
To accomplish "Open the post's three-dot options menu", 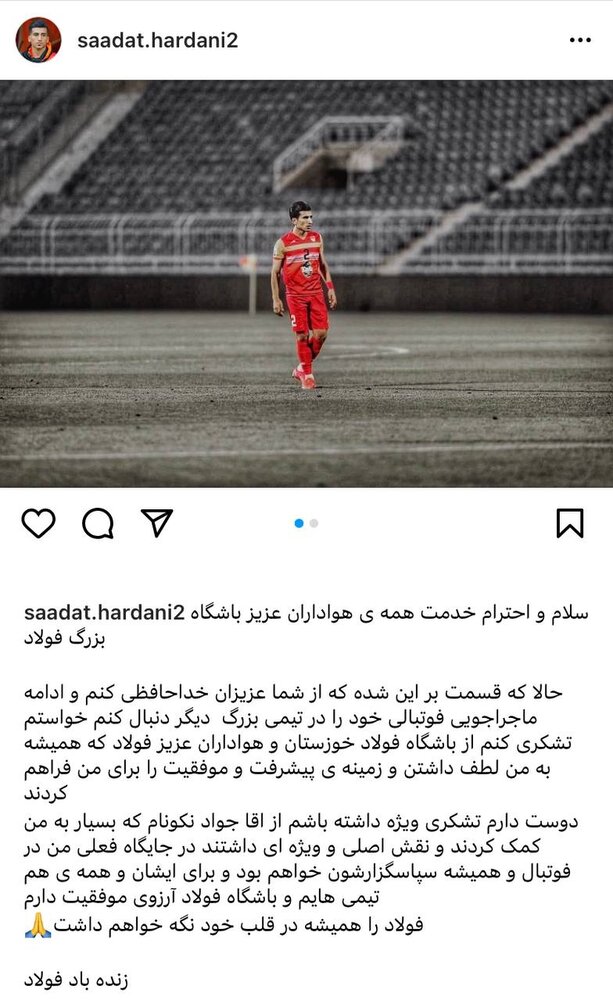I will (x=580, y=40).
